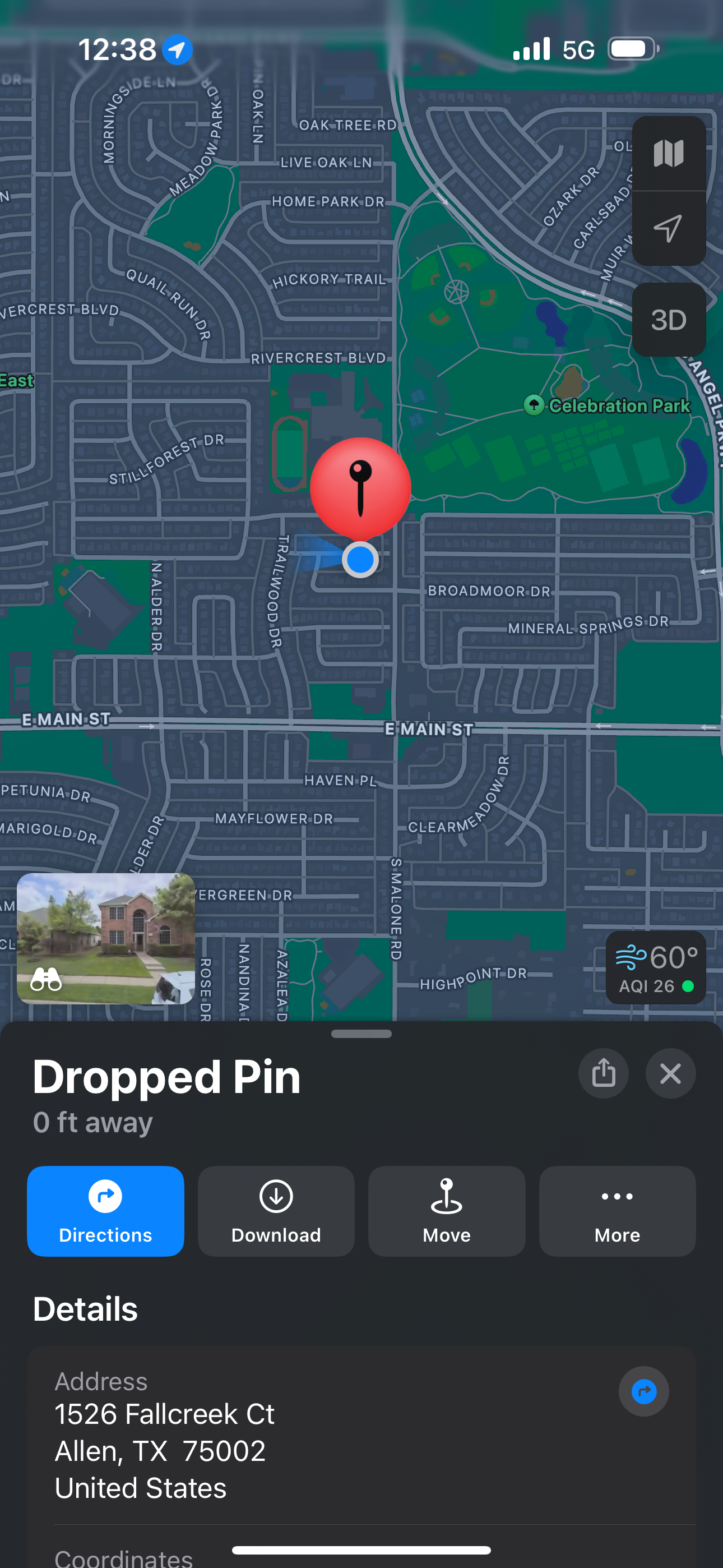Close the Dropped Pin card
Viewport: 723px width, 1568px height.
click(670, 1073)
